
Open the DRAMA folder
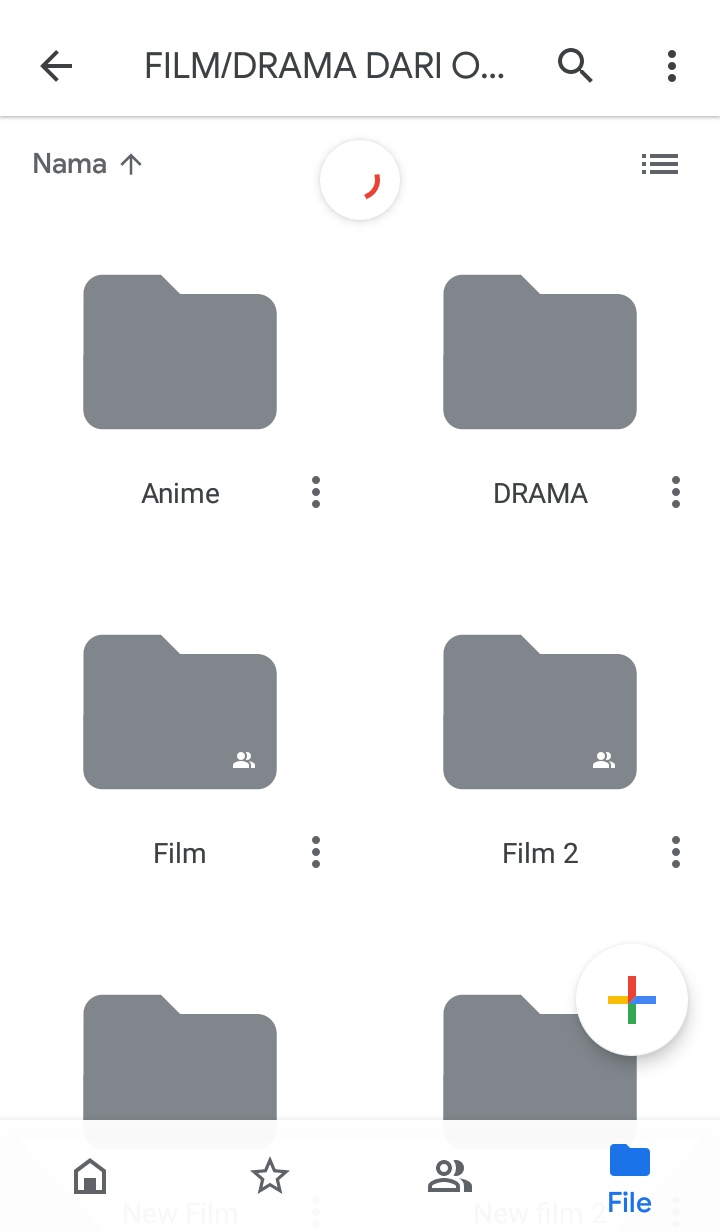[540, 352]
